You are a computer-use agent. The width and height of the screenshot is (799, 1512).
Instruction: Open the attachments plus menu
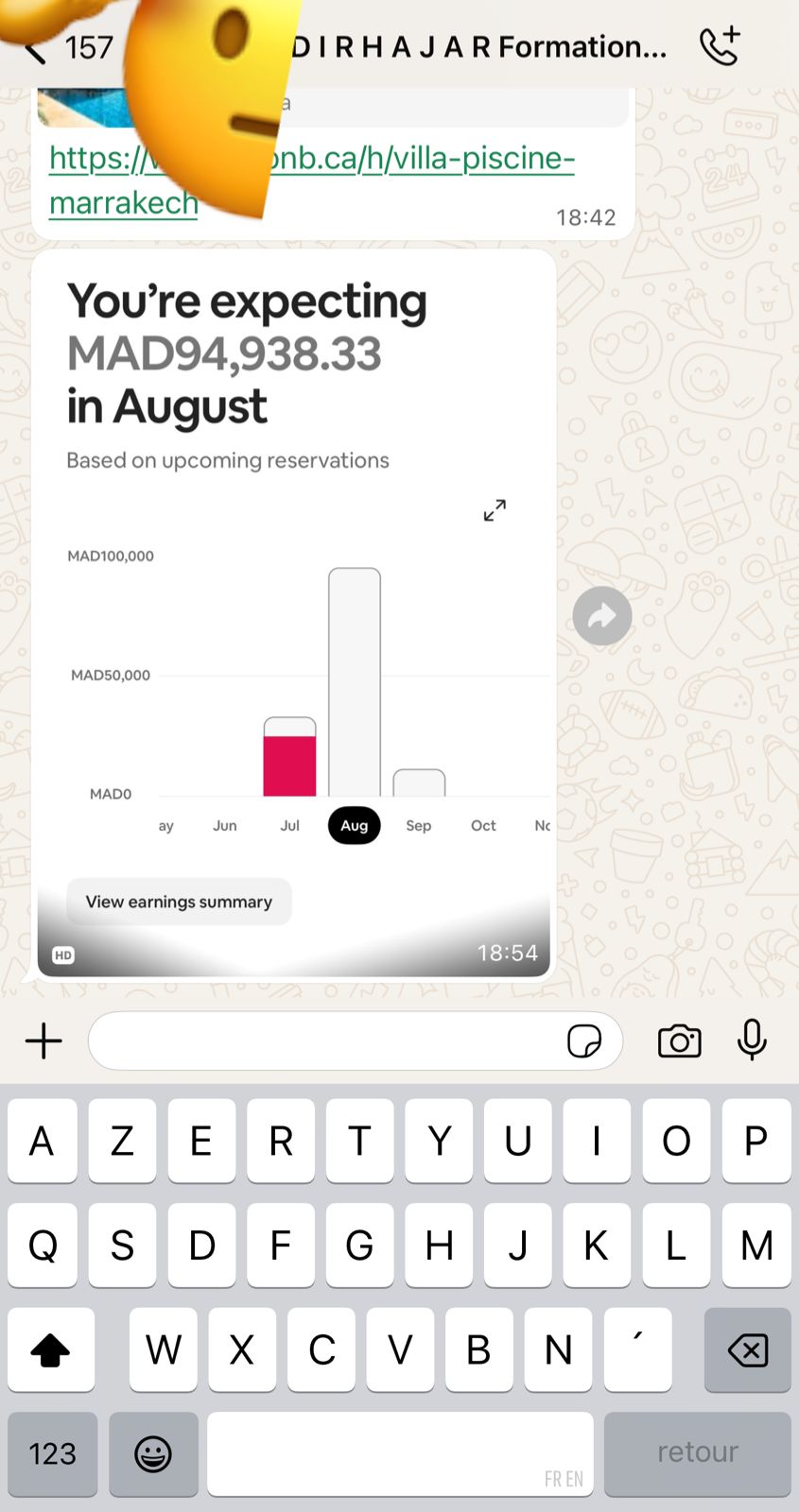[43, 1041]
